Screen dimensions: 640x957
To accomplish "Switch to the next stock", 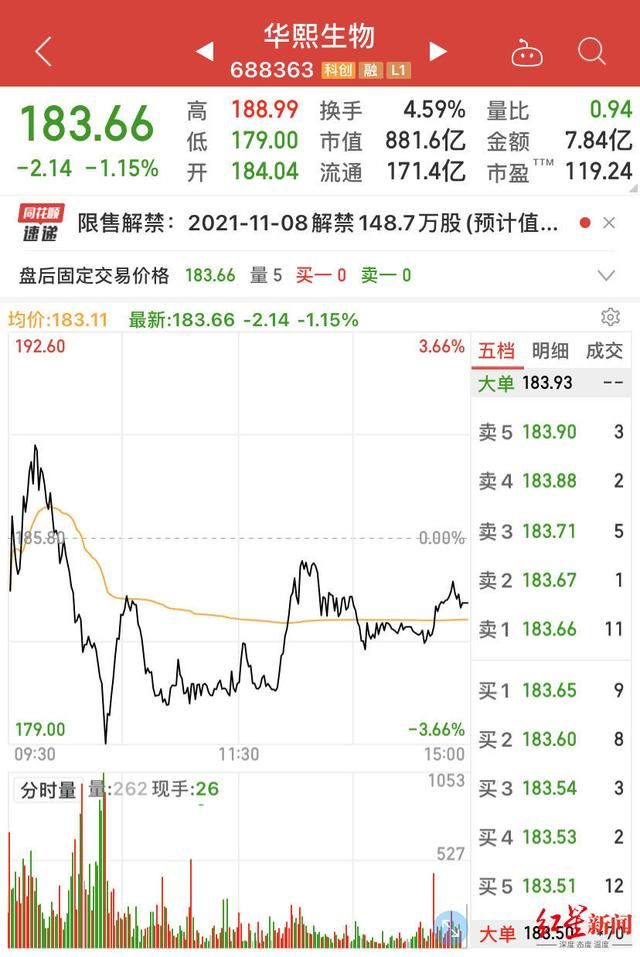I will 438,51.
